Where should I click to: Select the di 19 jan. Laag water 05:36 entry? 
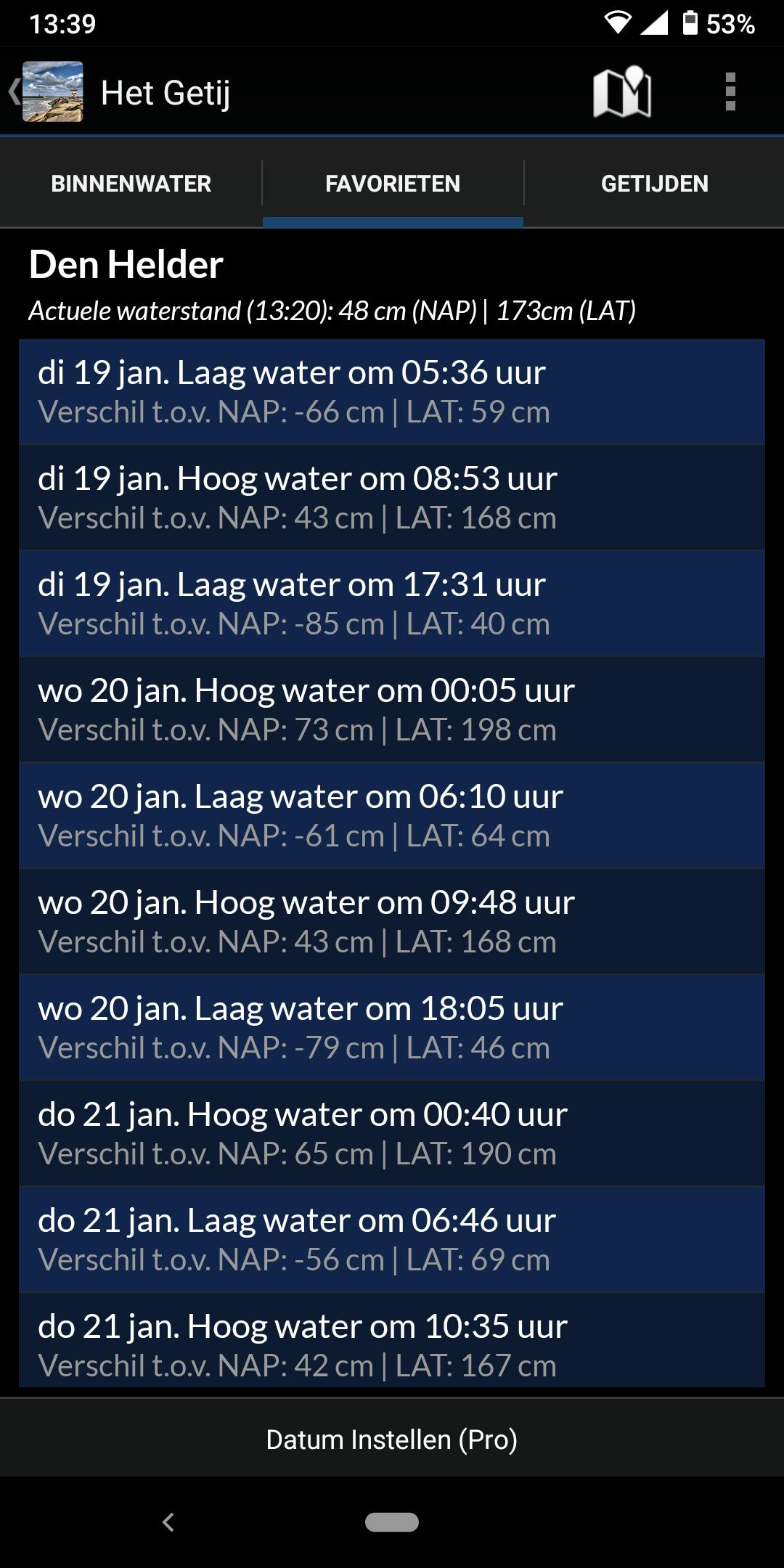pos(392,392)
